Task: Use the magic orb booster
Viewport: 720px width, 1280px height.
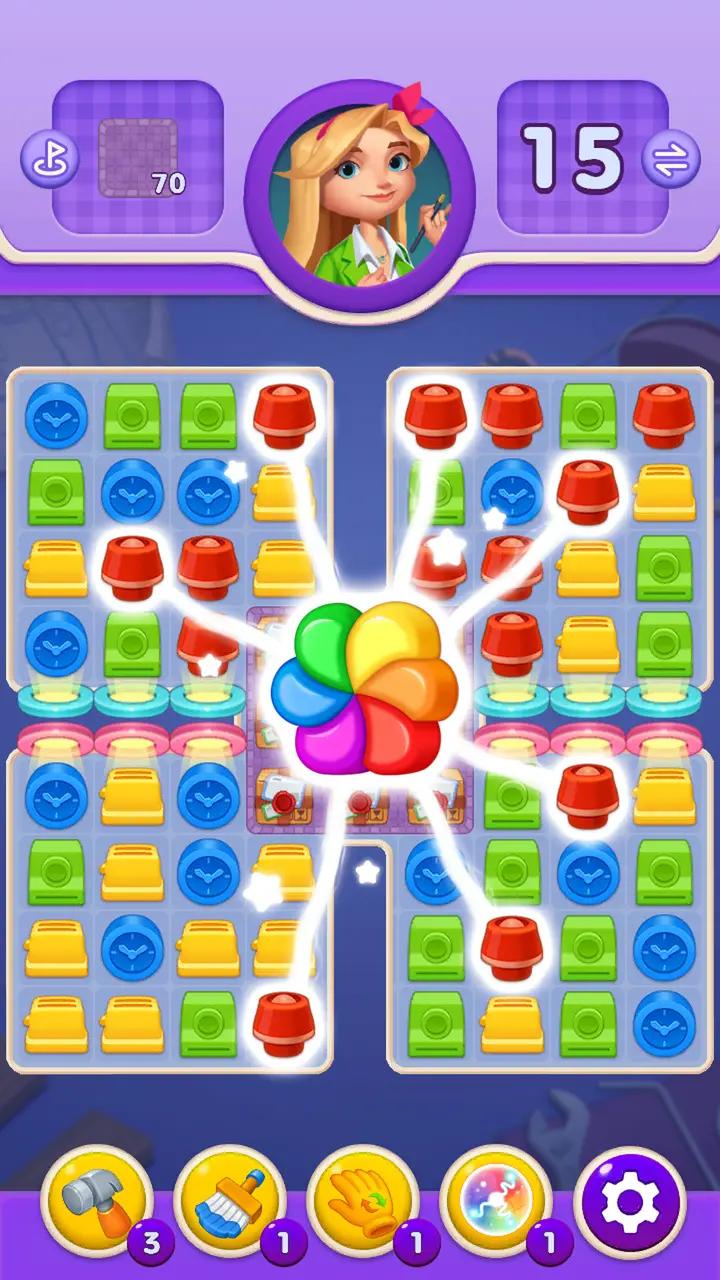Action: coord(495,1202)
